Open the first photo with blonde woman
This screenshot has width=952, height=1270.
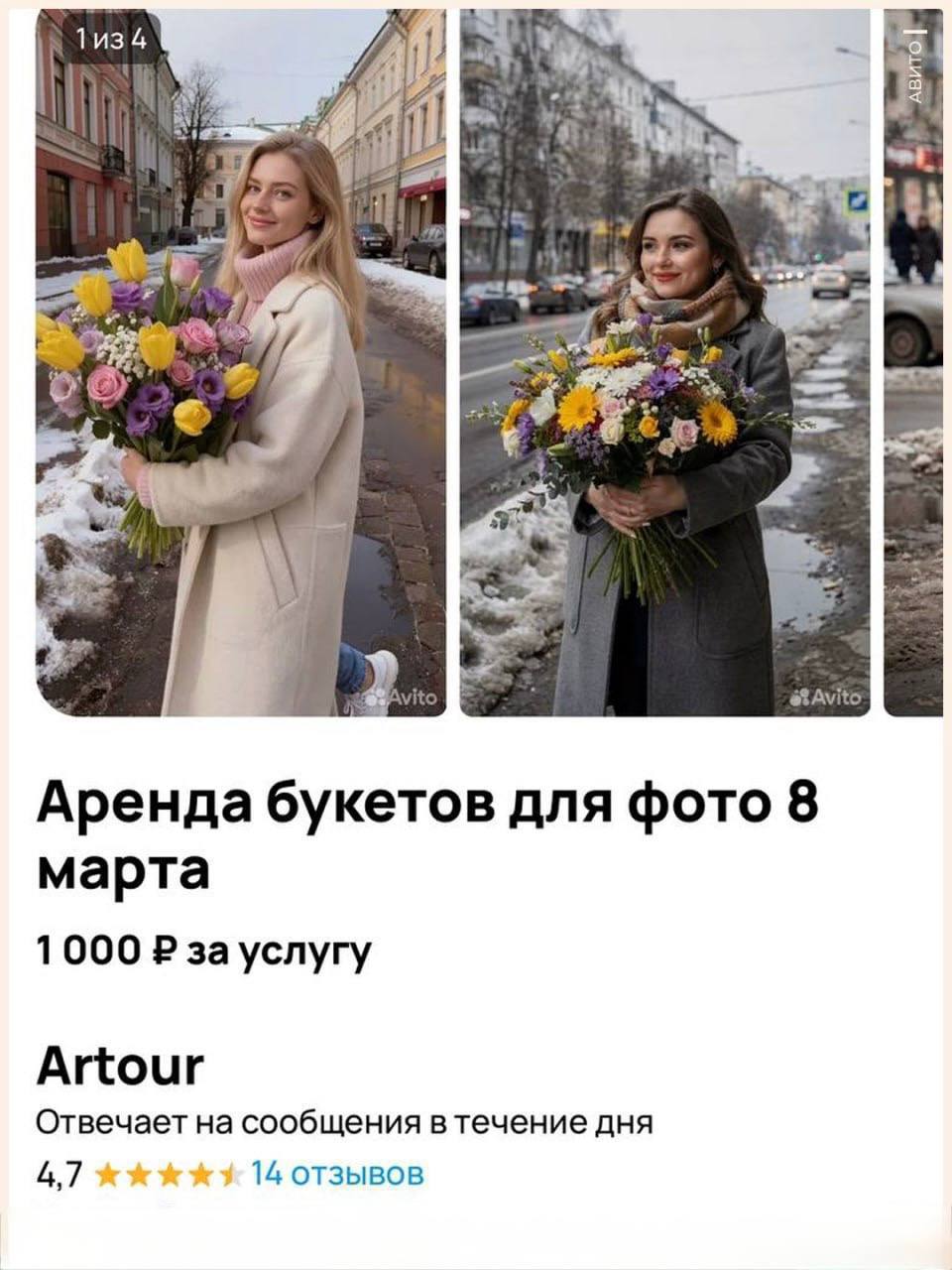(241, 362)
